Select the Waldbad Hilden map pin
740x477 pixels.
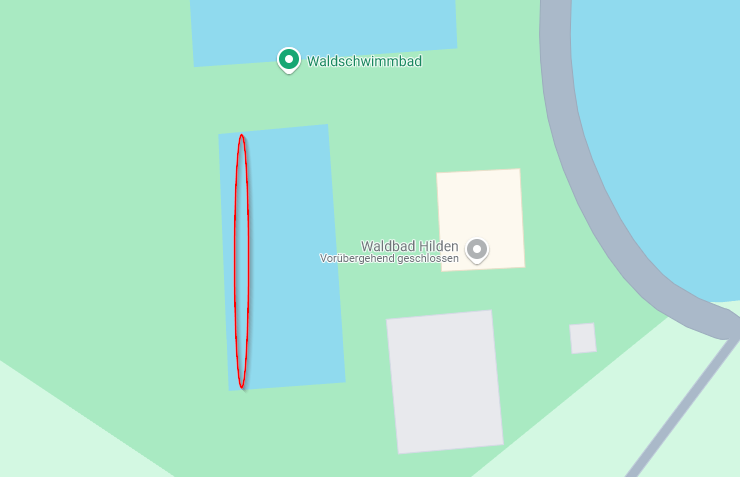point(478,250)
